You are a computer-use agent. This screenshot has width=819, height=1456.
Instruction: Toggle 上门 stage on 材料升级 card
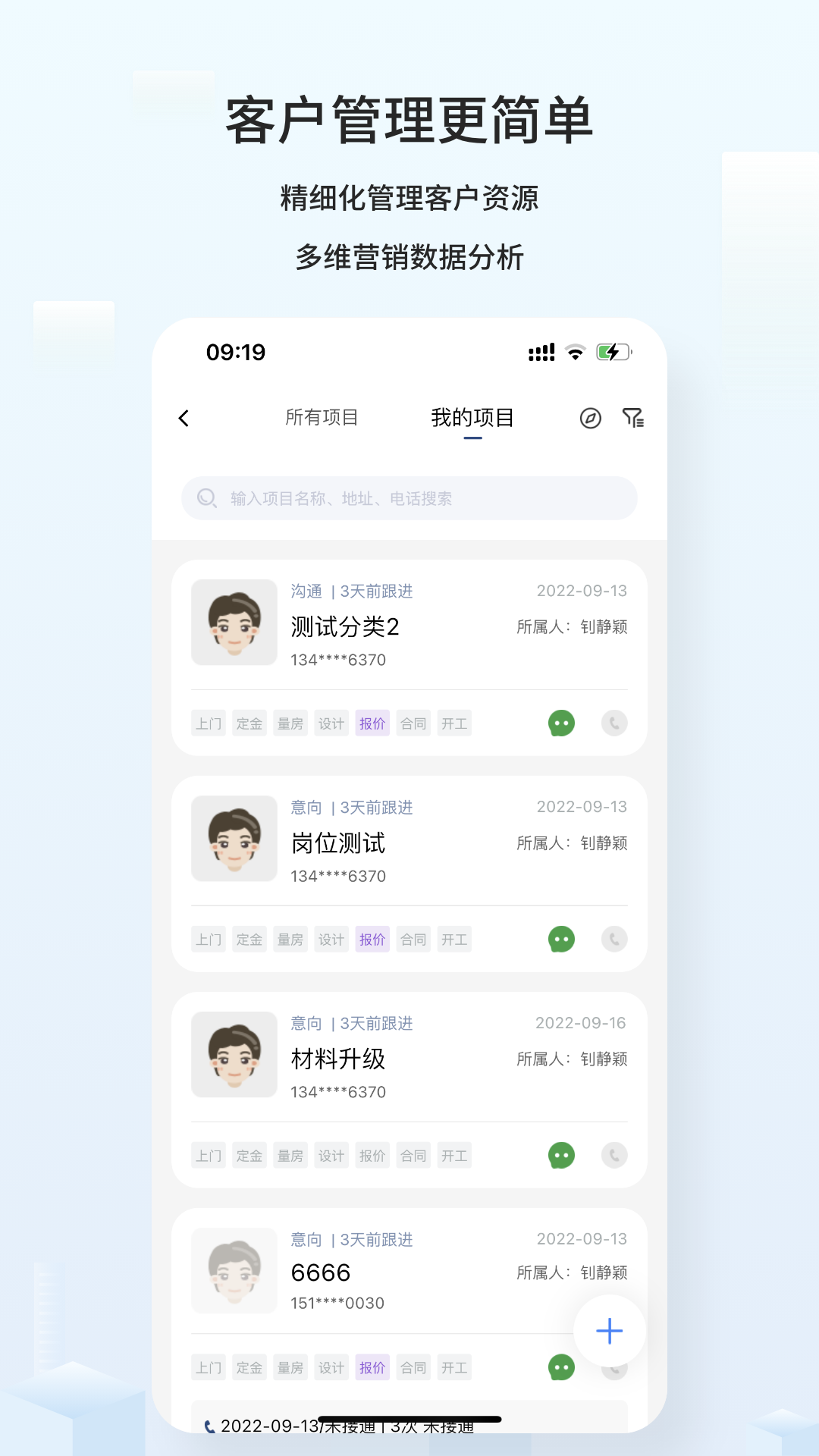209,1155
